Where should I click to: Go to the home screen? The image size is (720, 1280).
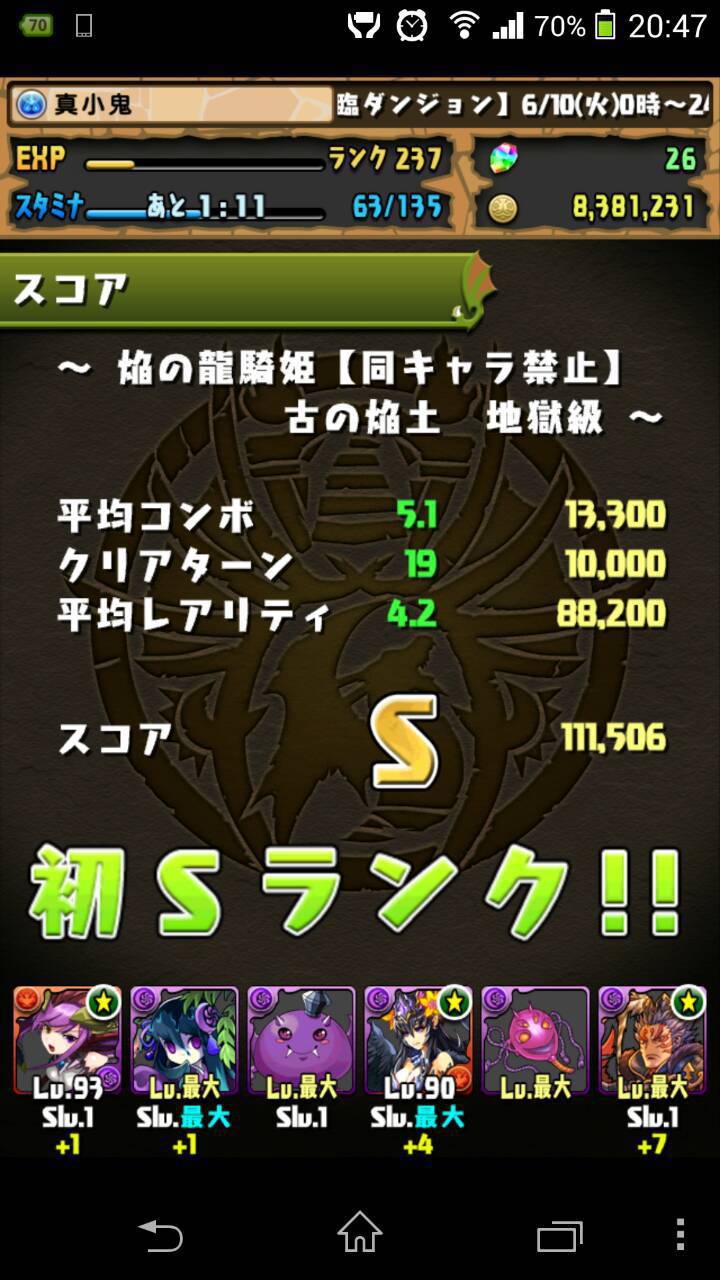click(360, 1233)
